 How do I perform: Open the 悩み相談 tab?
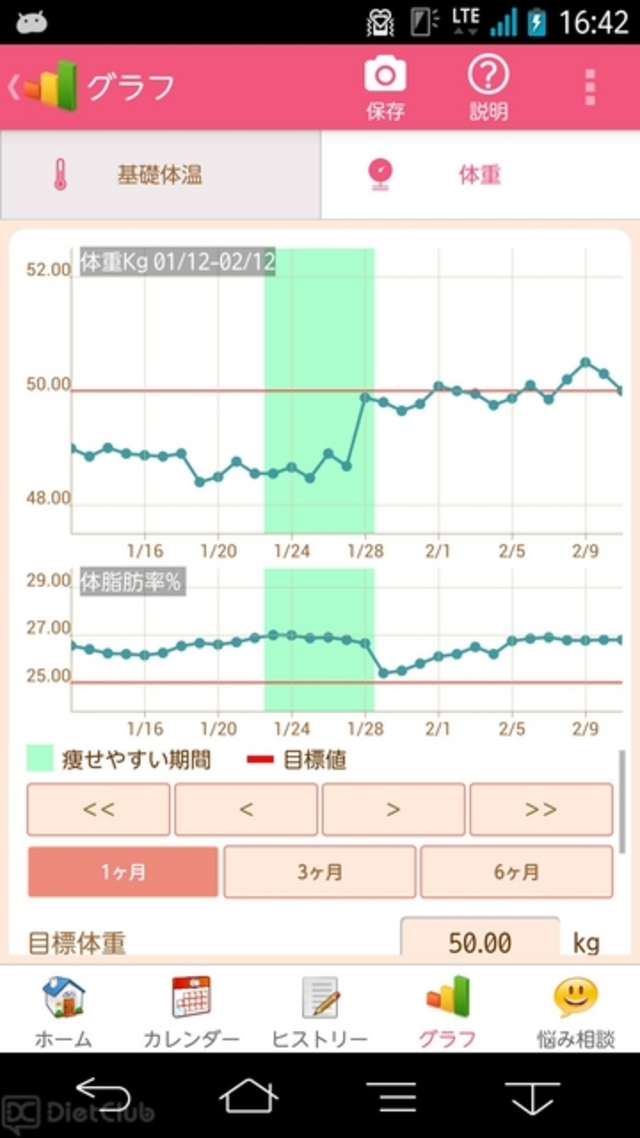click(576, 1010)
